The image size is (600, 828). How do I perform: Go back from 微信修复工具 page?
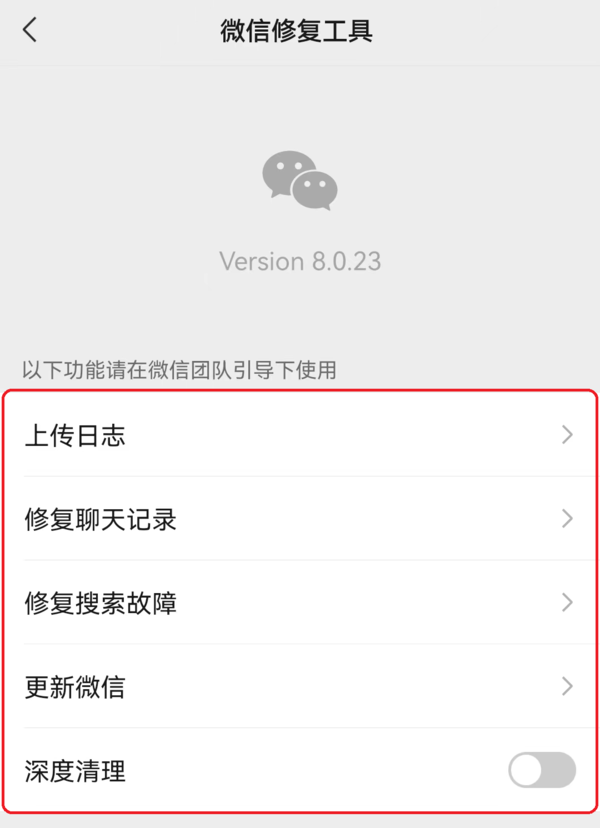pos(30,30)
